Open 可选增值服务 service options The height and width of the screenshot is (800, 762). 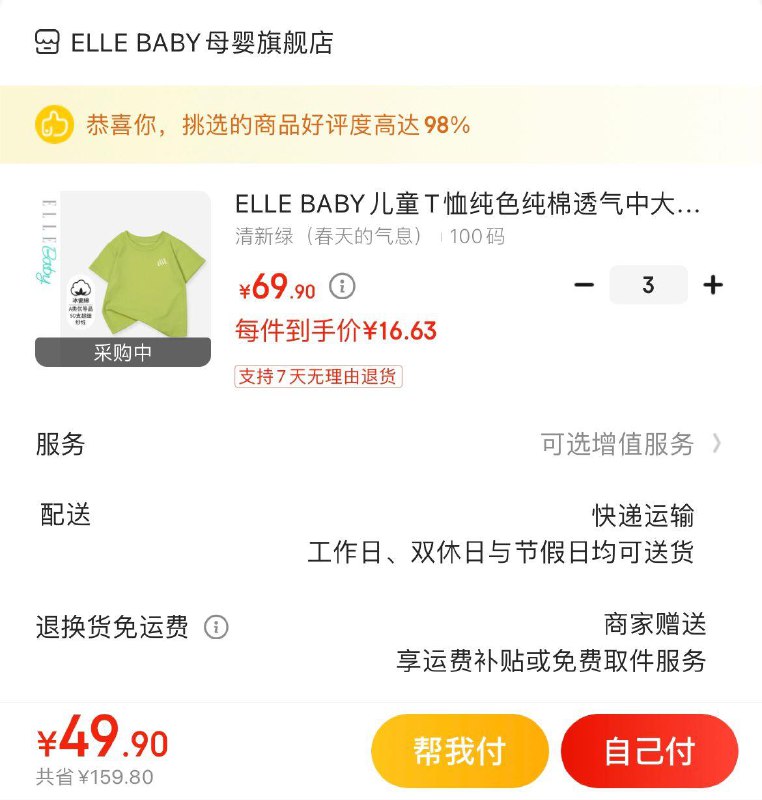pos(630,444)
